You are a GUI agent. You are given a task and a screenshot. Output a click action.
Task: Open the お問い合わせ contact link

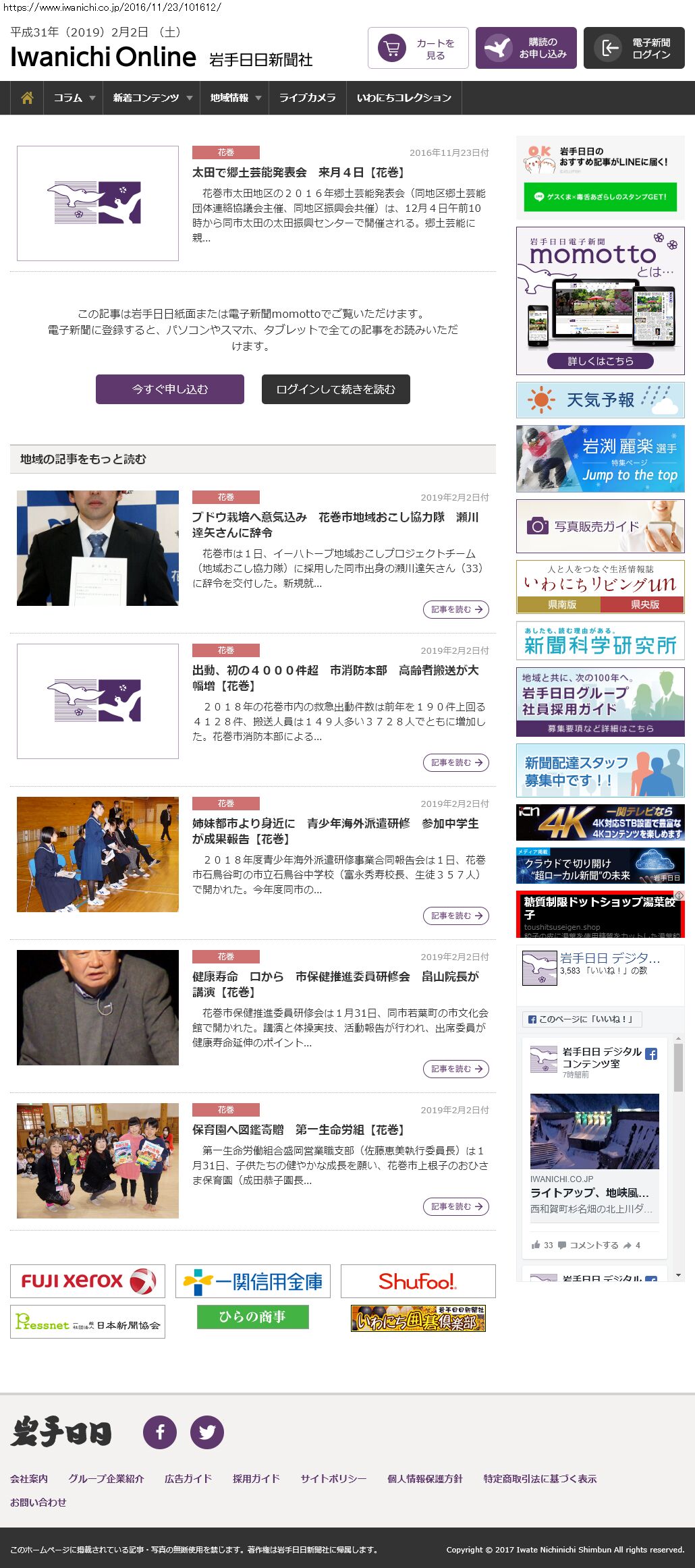click(x=38, y=1502)
